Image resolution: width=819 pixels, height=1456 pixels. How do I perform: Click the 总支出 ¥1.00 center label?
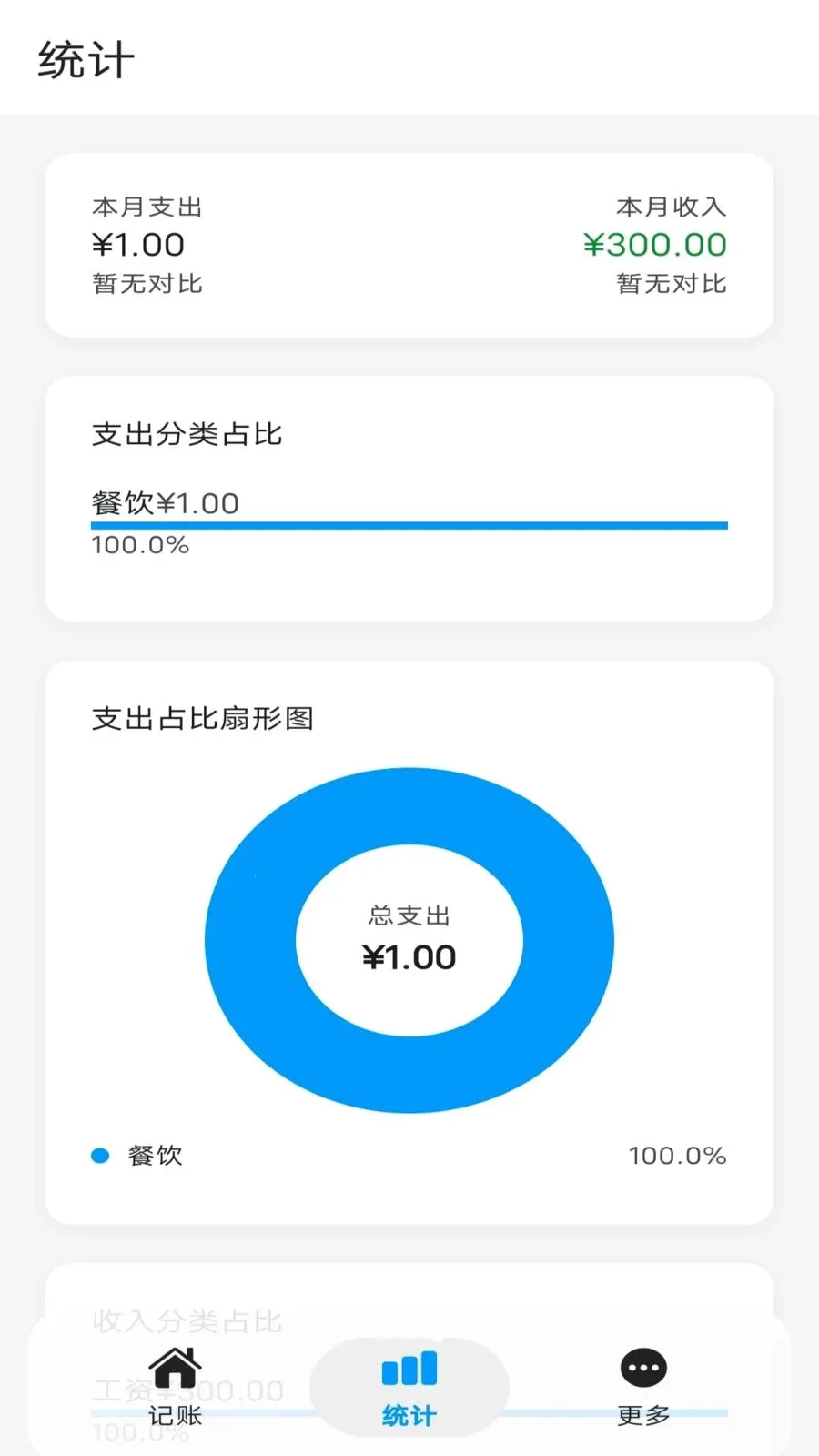click(409, 939)
